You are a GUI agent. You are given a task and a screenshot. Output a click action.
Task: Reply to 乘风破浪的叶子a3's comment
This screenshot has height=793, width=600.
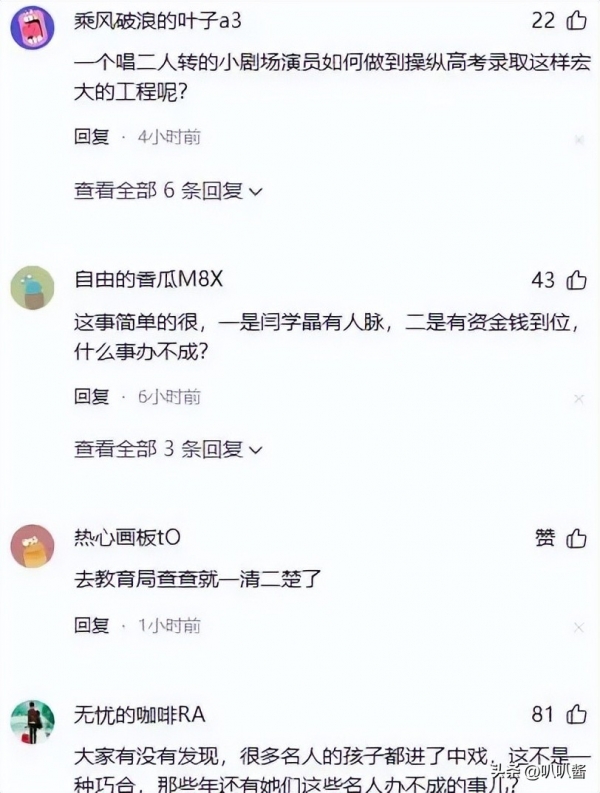tap(92, 137)
